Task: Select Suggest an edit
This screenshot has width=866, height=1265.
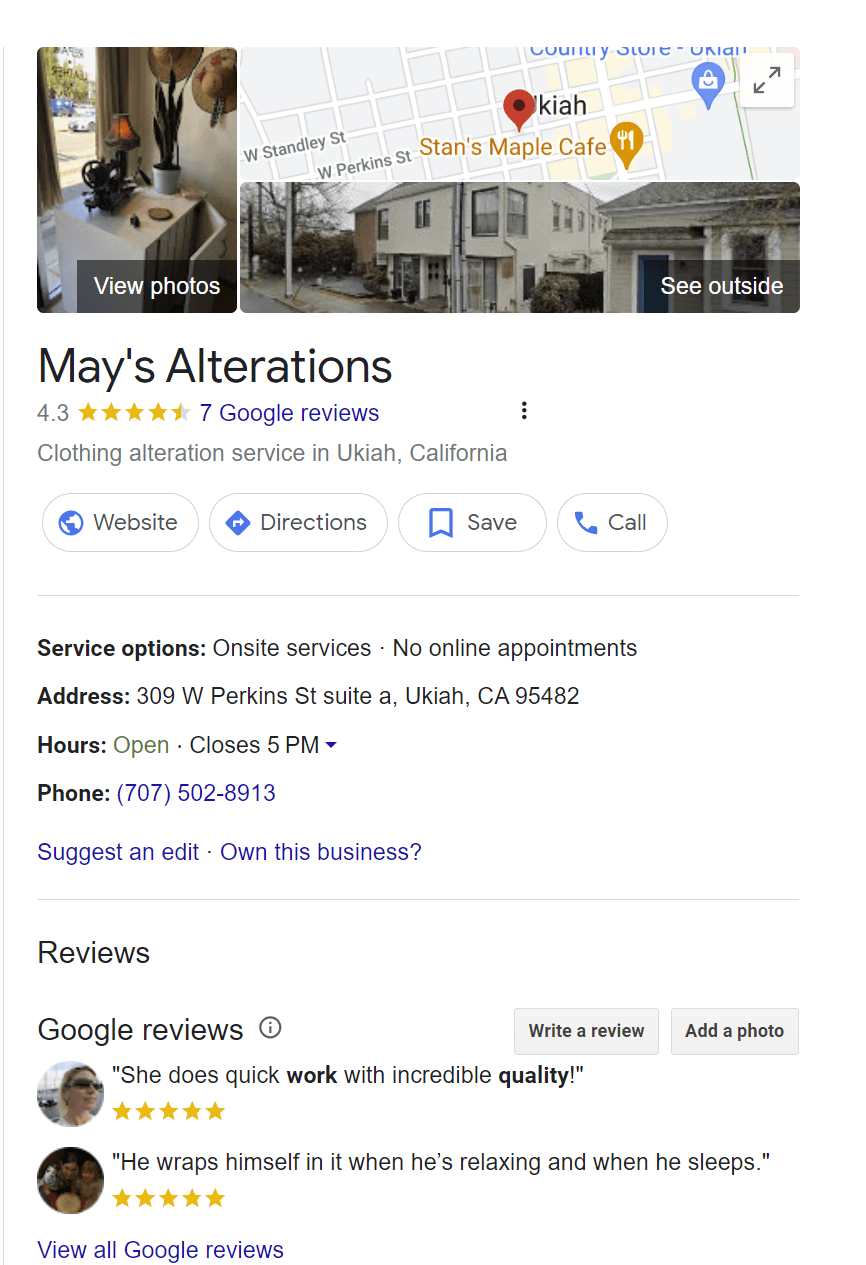Action: (x=118, y=852)
